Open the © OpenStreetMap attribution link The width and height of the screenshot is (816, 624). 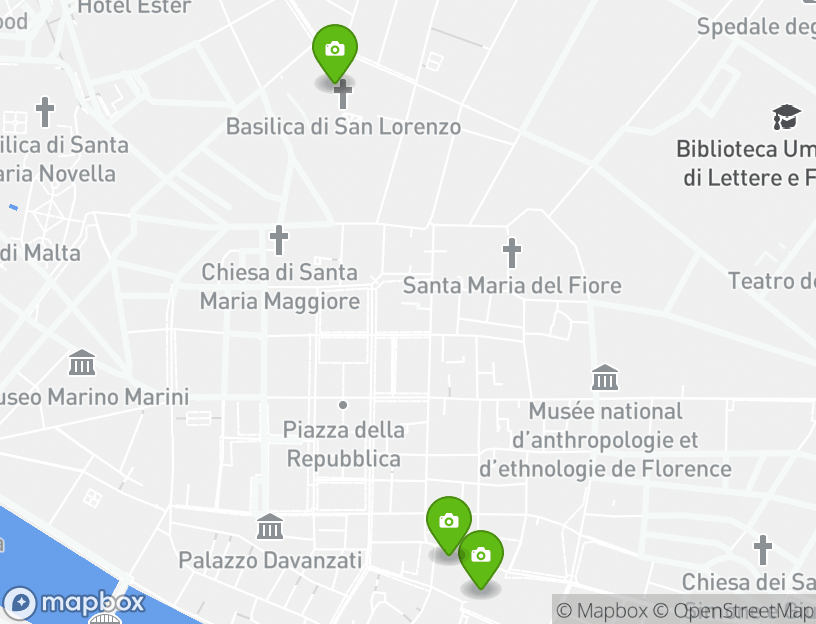pyautogui.click(x=735, y=610)
